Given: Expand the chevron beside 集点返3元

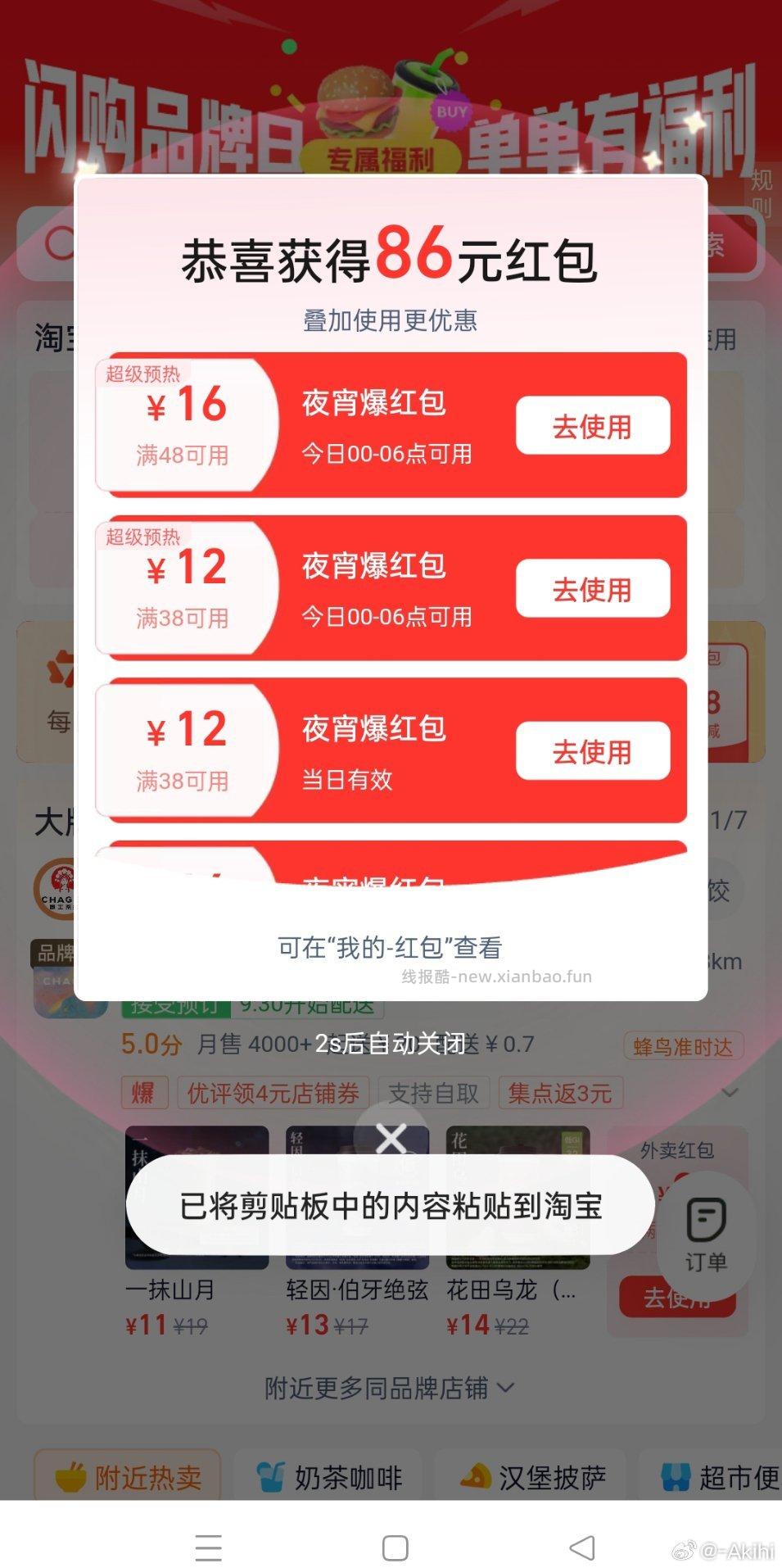Looking at the screenshot, I should 731,1093.
